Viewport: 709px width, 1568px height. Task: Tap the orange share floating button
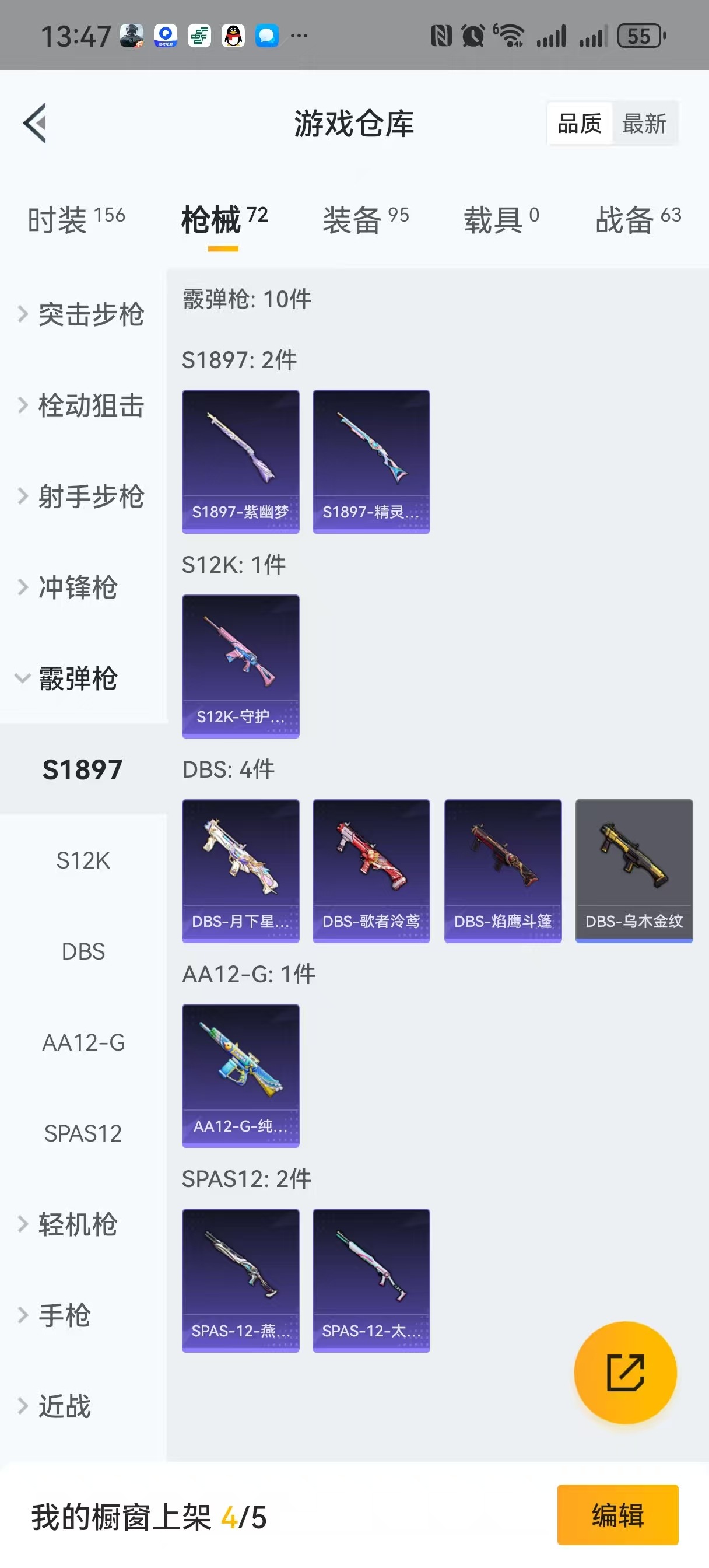coord(625,1373)
